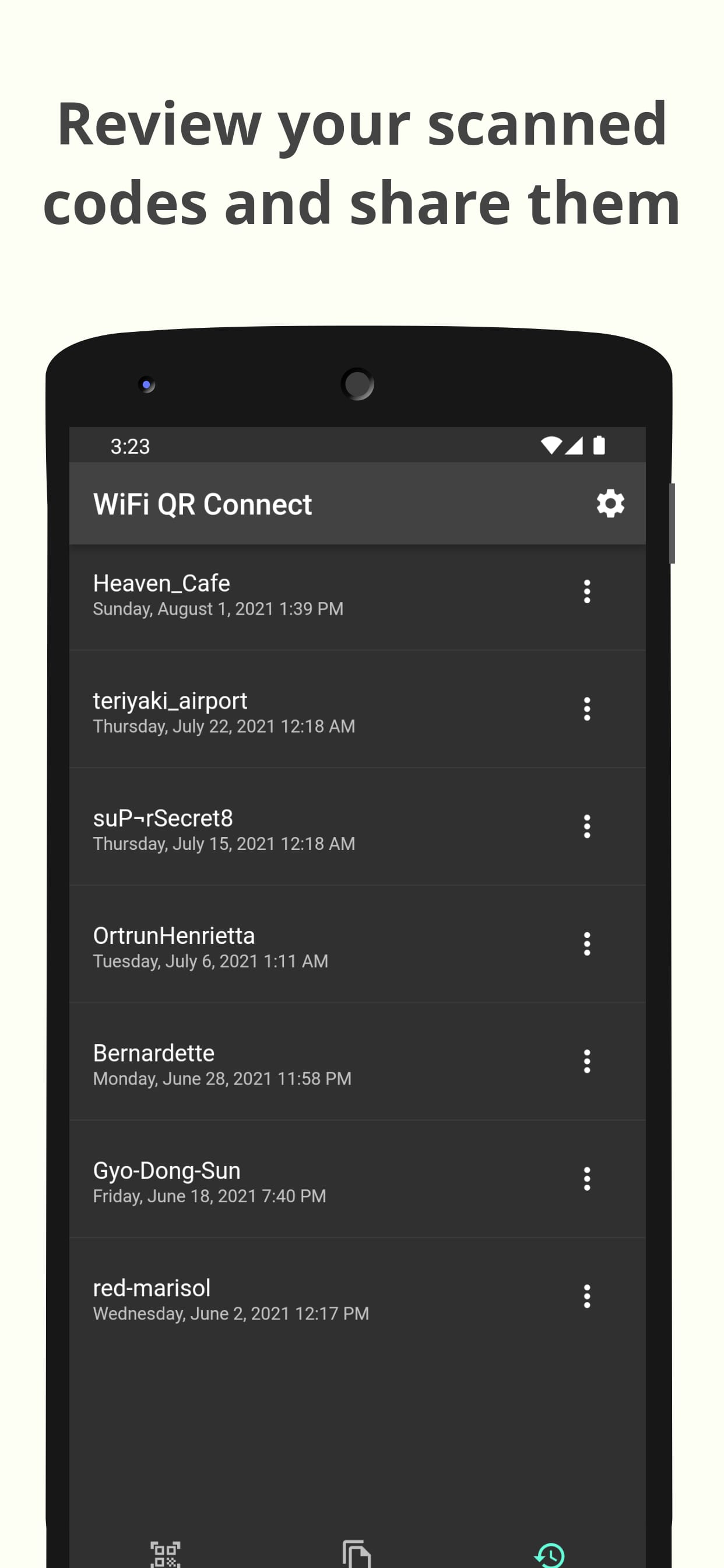Open the app settings gear
The image size is (724, 1568).
[x=610, y=503]
